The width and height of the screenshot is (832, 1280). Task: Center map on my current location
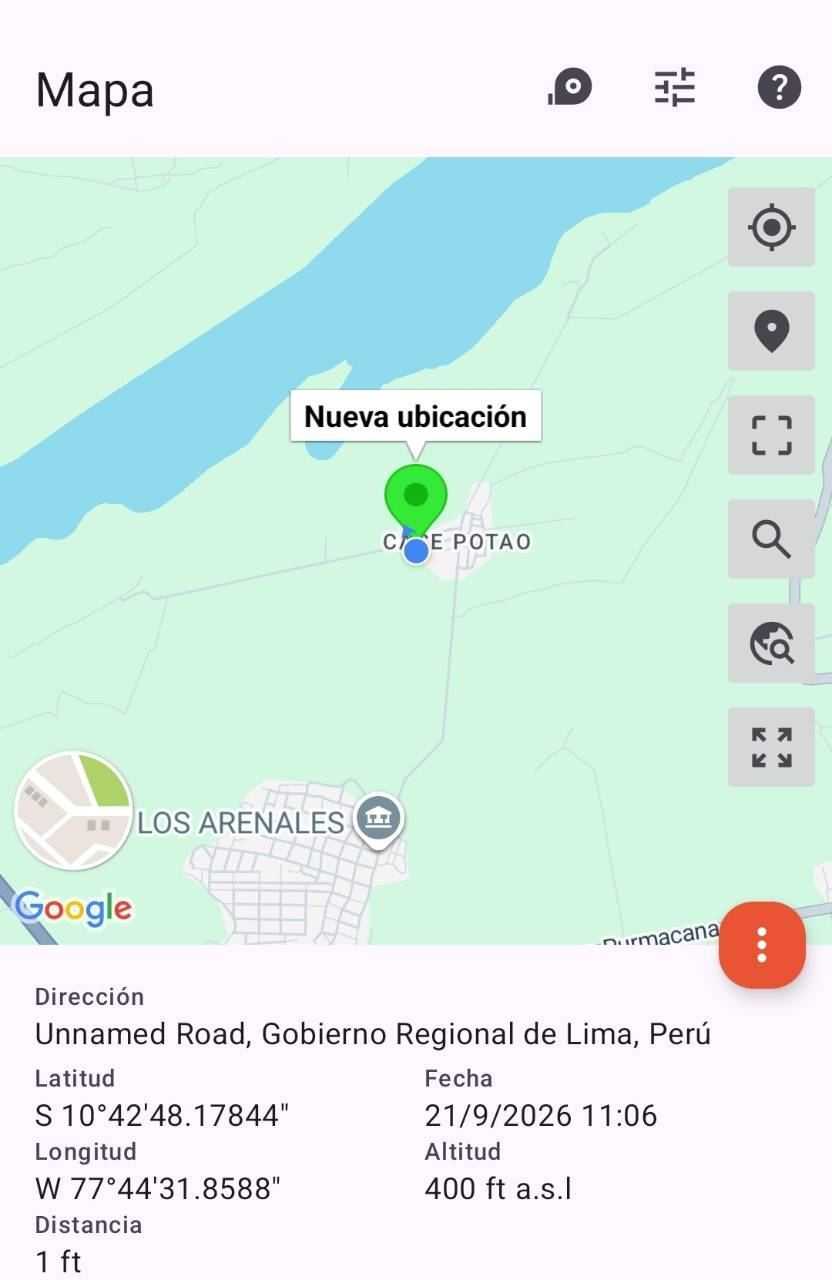(771, 227)
